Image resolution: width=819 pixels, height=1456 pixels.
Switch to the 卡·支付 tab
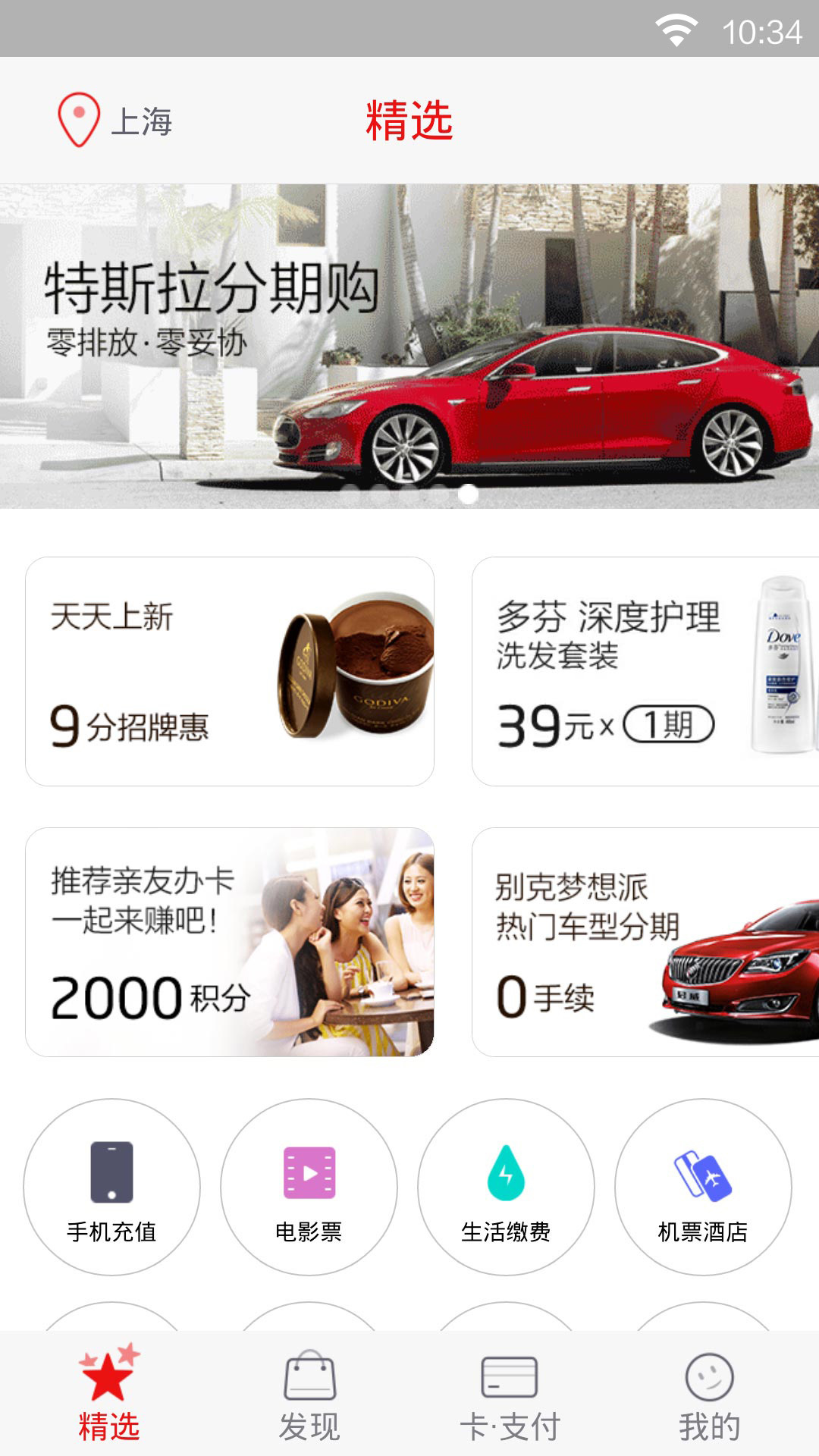510,1395
